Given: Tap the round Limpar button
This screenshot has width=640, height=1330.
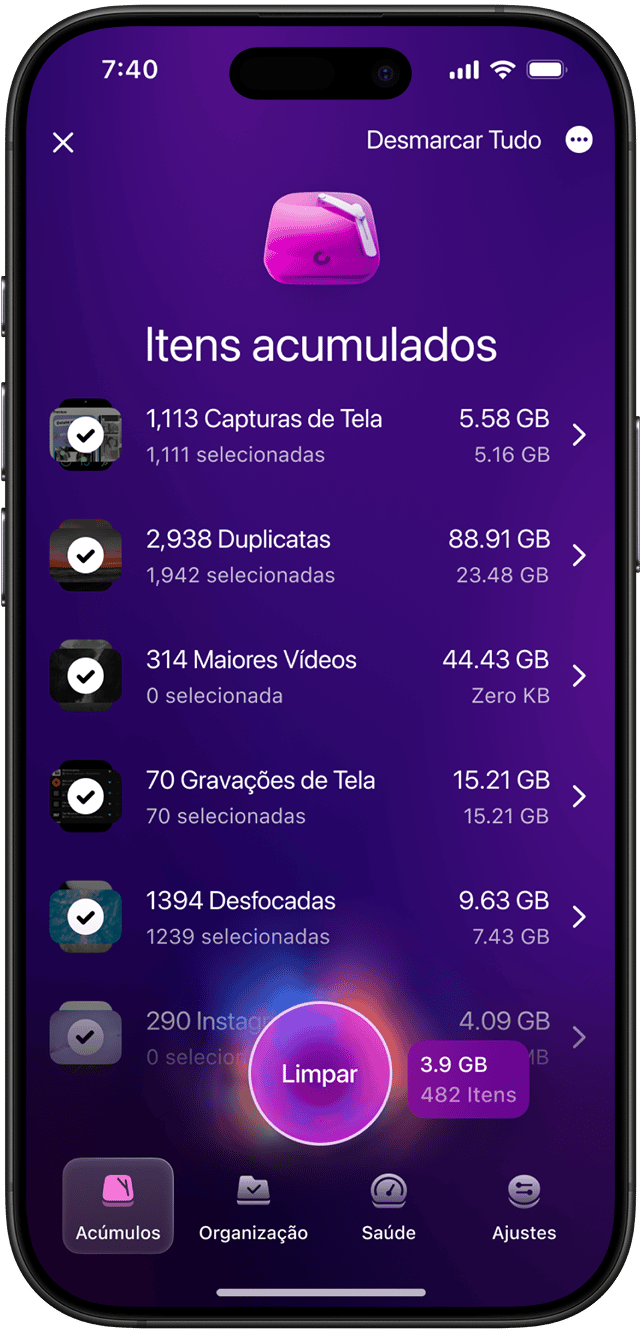Looking at the screenshot, I should point(319,1074).
